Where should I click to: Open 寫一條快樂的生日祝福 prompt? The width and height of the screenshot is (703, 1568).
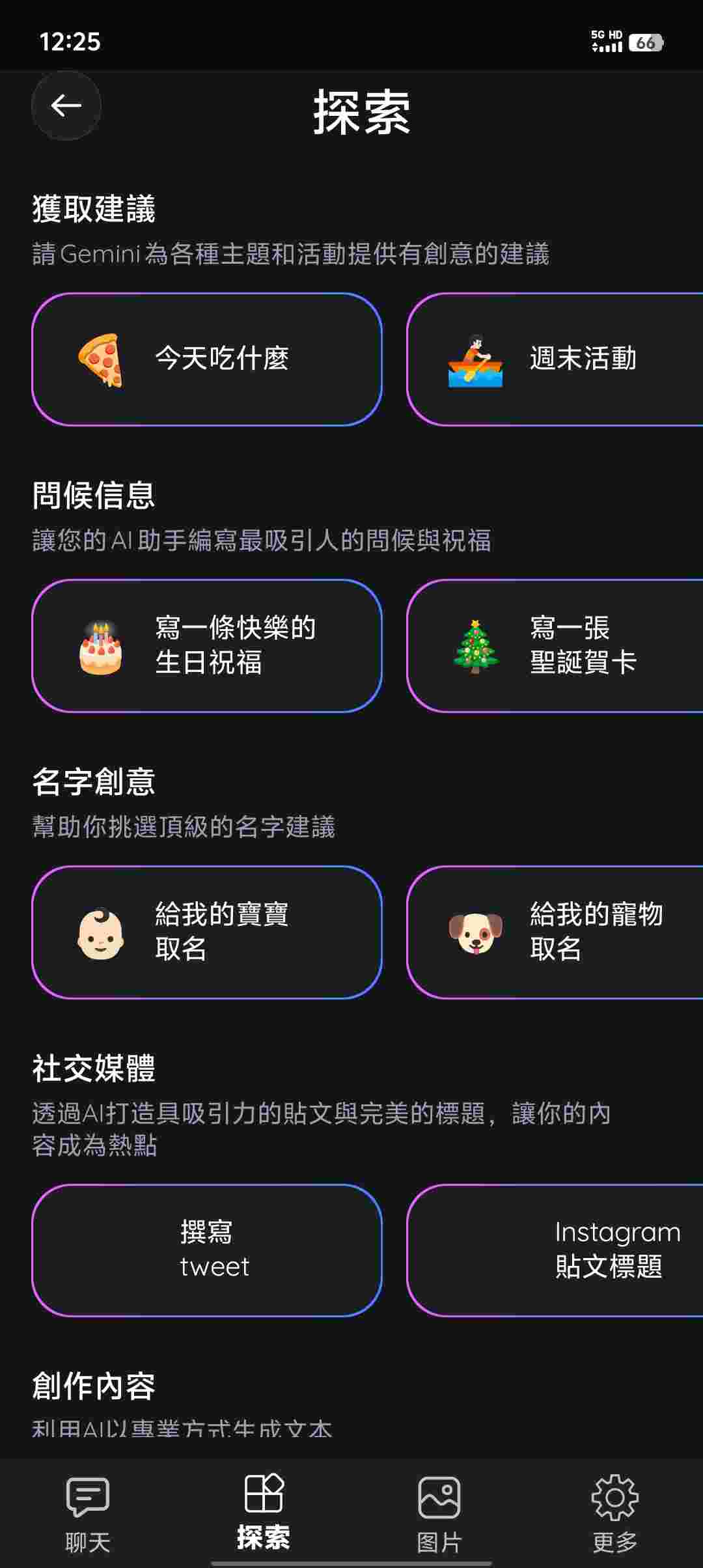tap(206, 646)
